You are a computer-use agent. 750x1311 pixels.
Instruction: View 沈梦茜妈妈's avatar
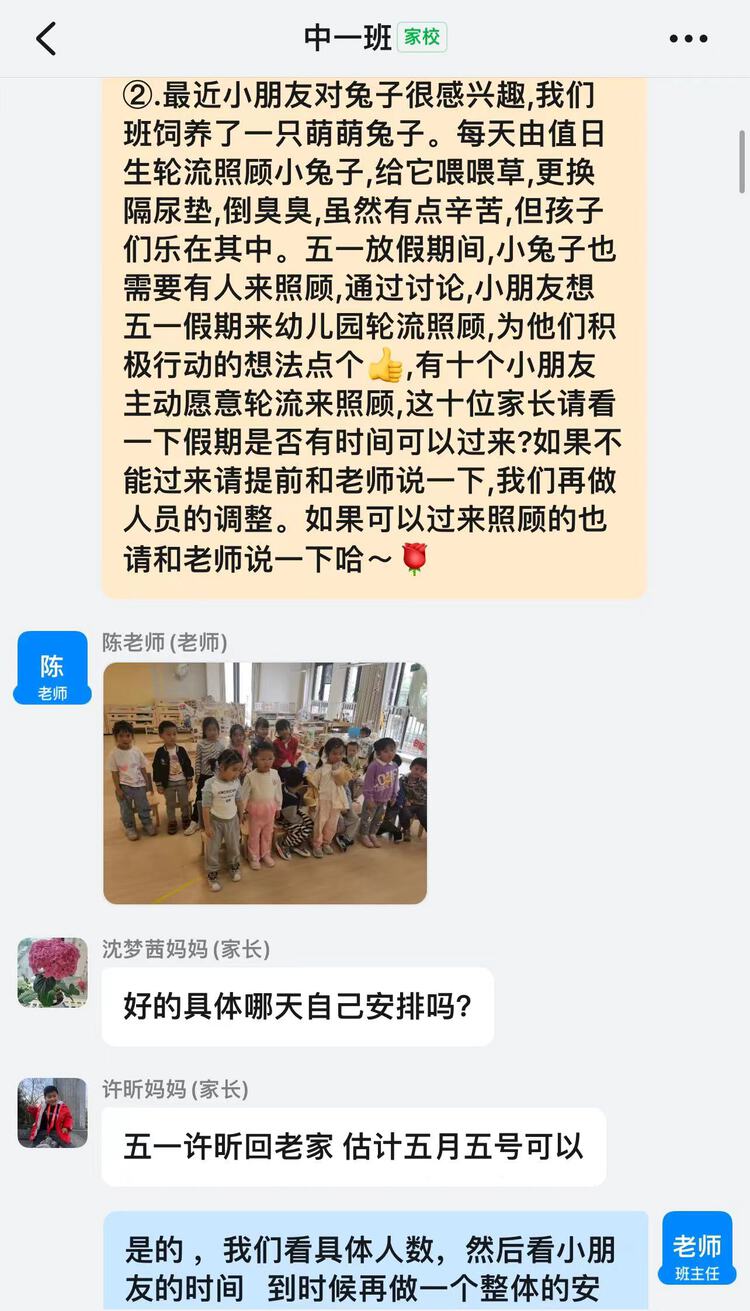pyautogui.click(x=53, y=972)
